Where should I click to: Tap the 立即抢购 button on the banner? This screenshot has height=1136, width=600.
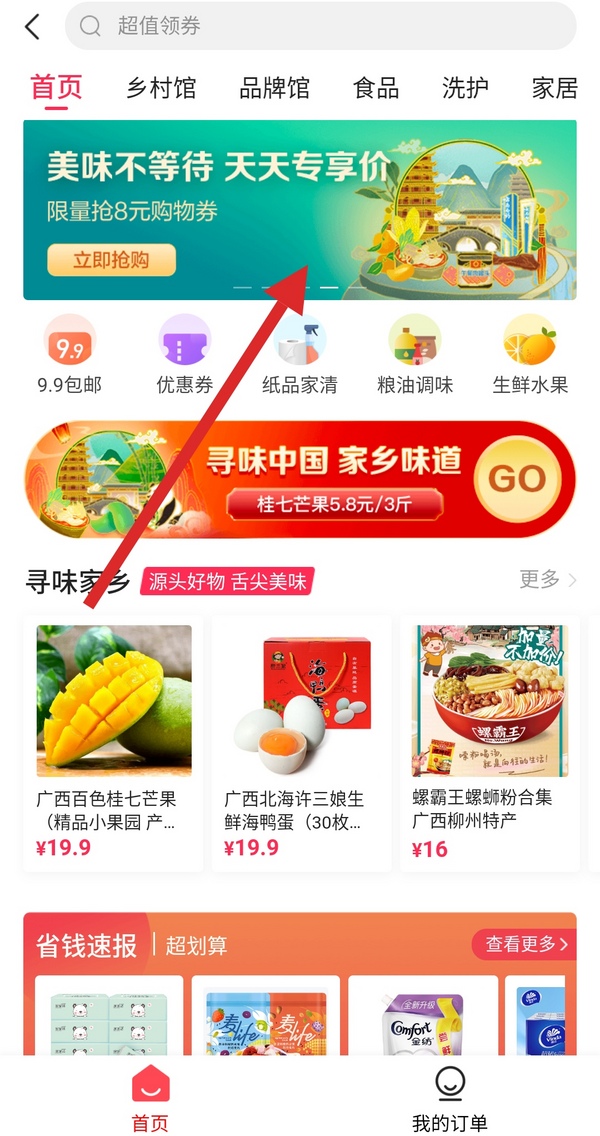112,260
